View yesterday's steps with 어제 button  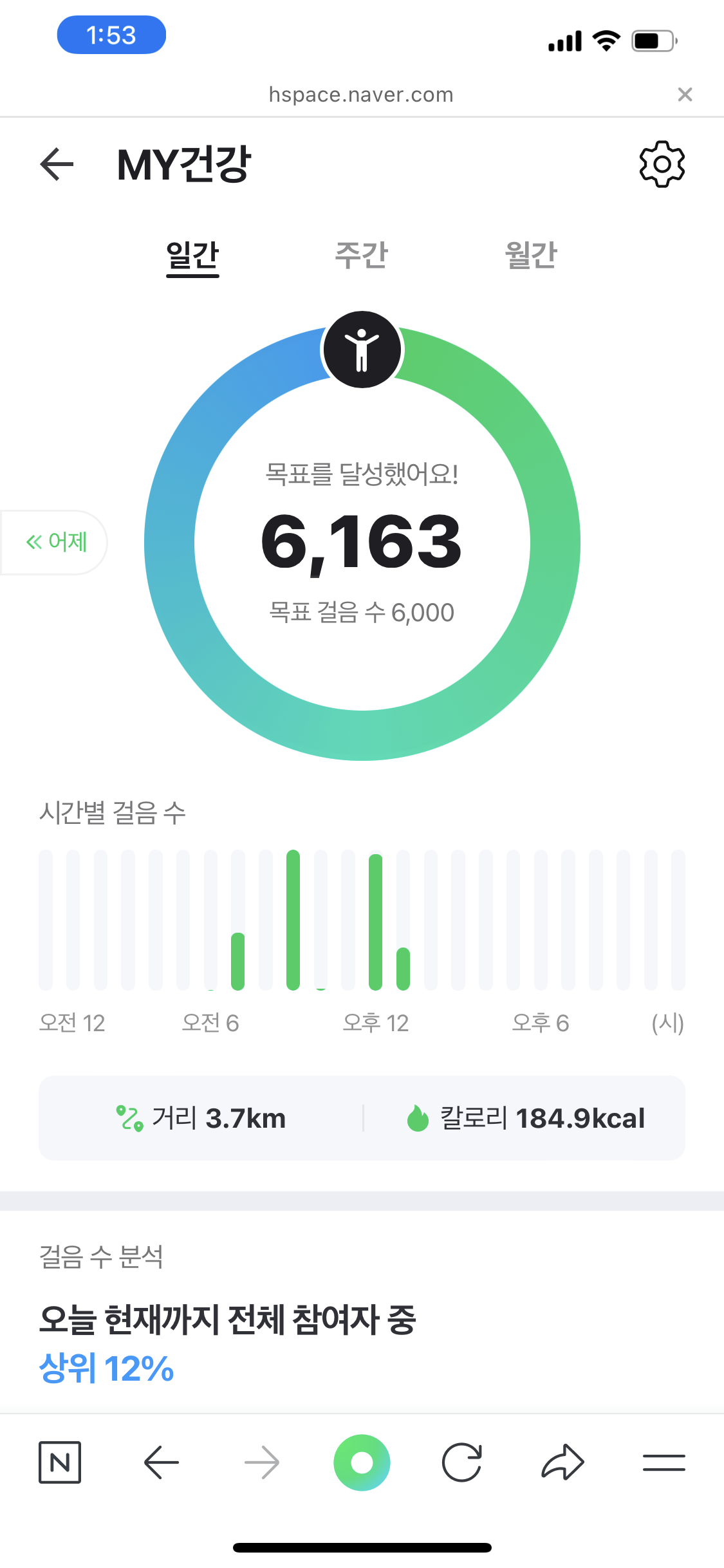pos(56,542)
